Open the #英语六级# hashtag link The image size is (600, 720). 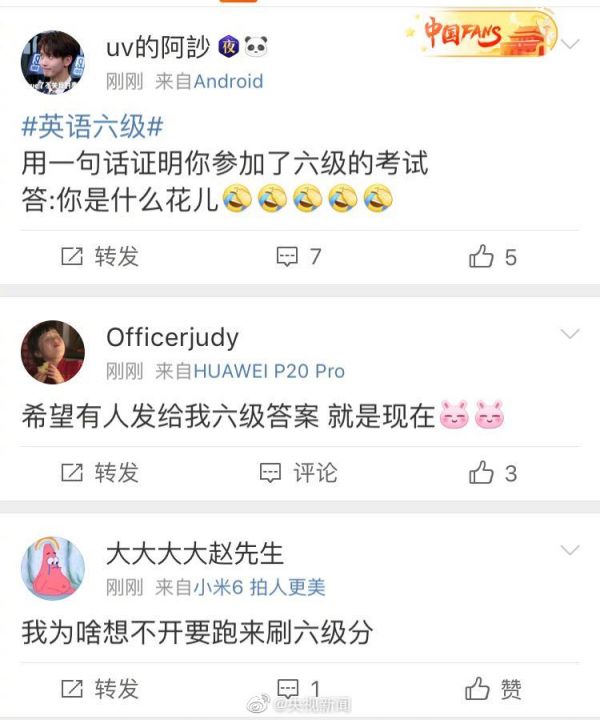(x=91, y=127)
